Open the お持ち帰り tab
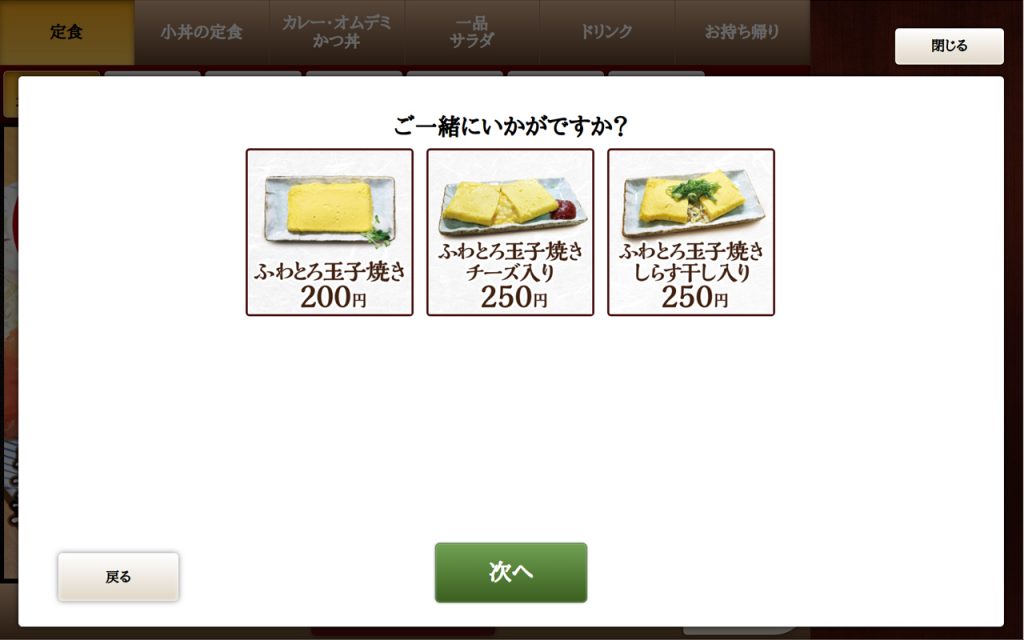The width and height of the screenshot is (1024, 640). pyautogui.click(x=741, y=32)
